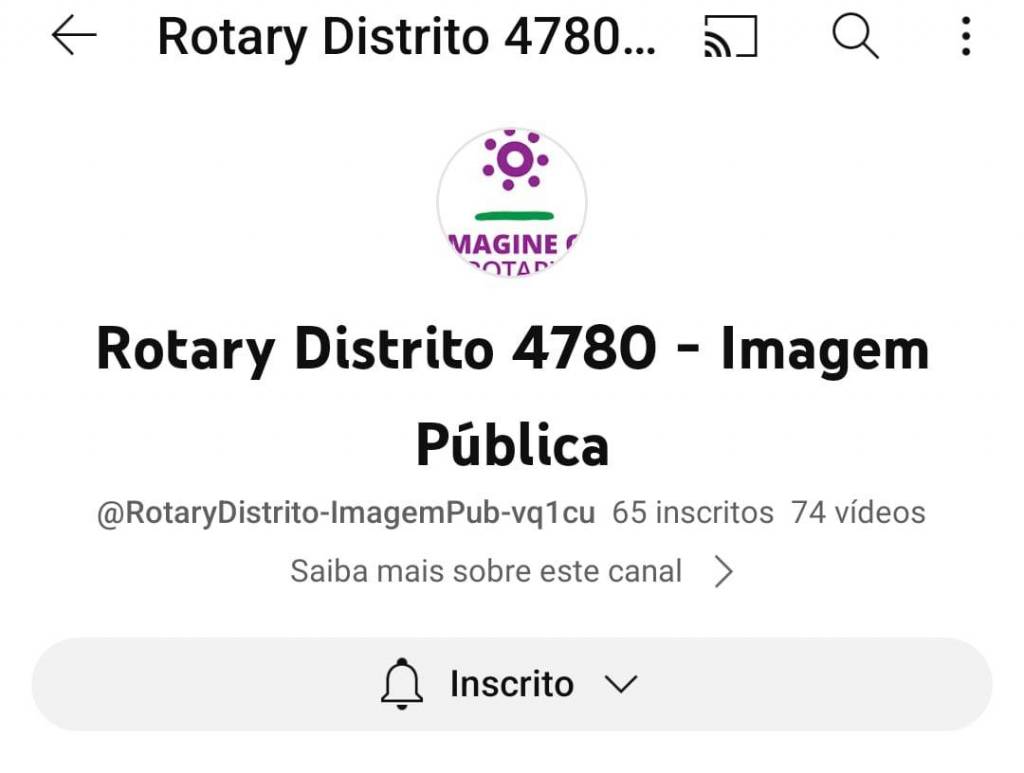Viewport: 1024px width, 773px height.
Task: Tap the channel profile picture
Action: pyautogui.click(x=512, y=202)
